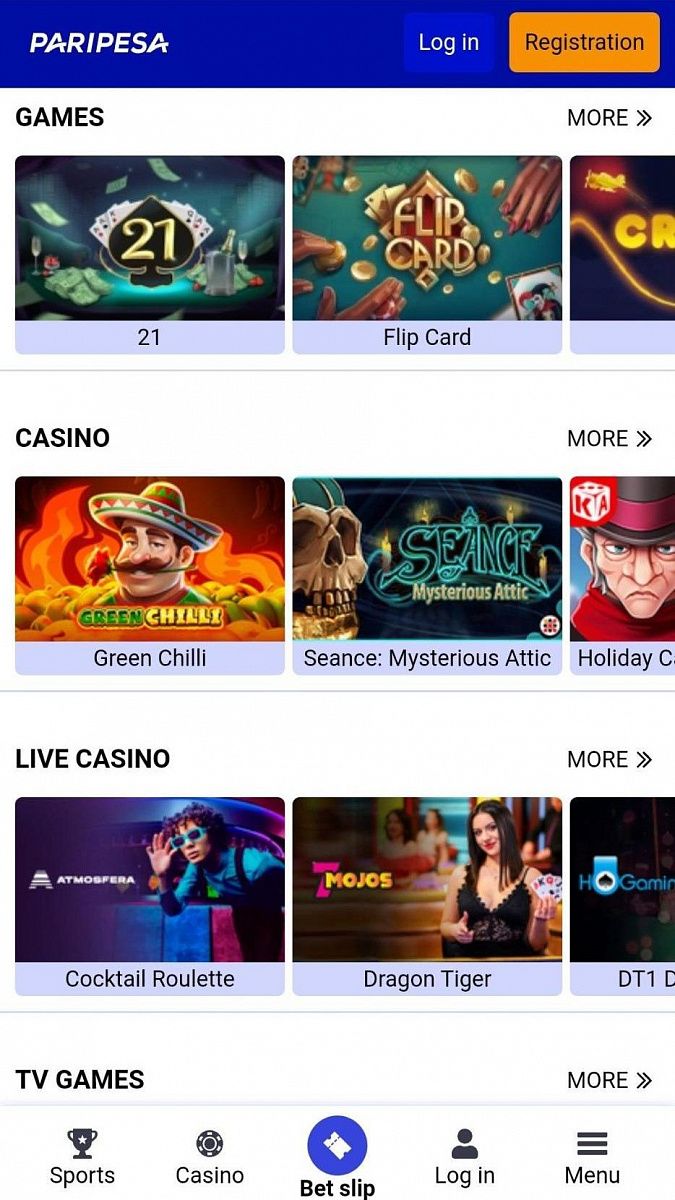This screenshot has width=675, height=1200.
Task: Open the 21 game card
Action: coord(150,254)
